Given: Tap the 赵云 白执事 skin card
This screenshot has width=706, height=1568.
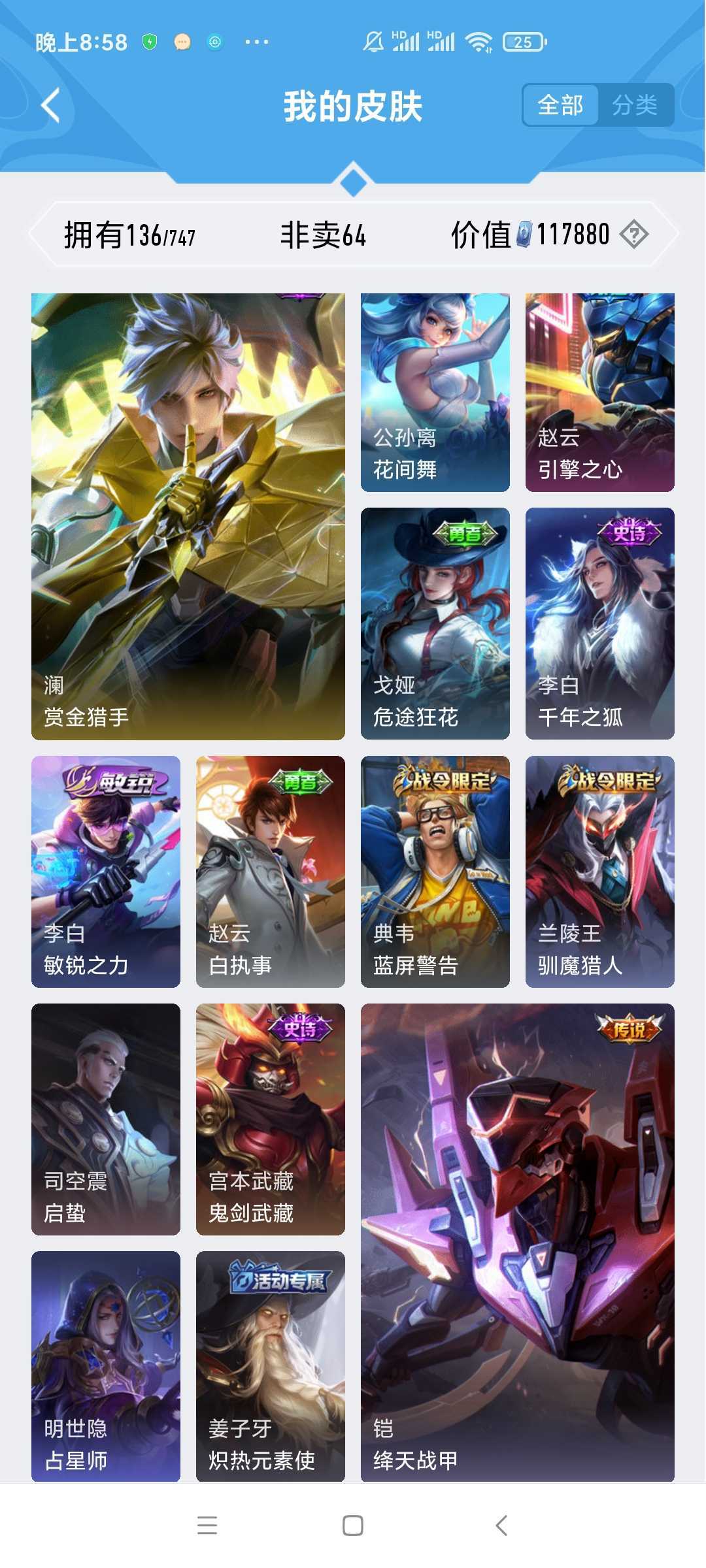Looking at the screenshot, I should click(271, 872).
